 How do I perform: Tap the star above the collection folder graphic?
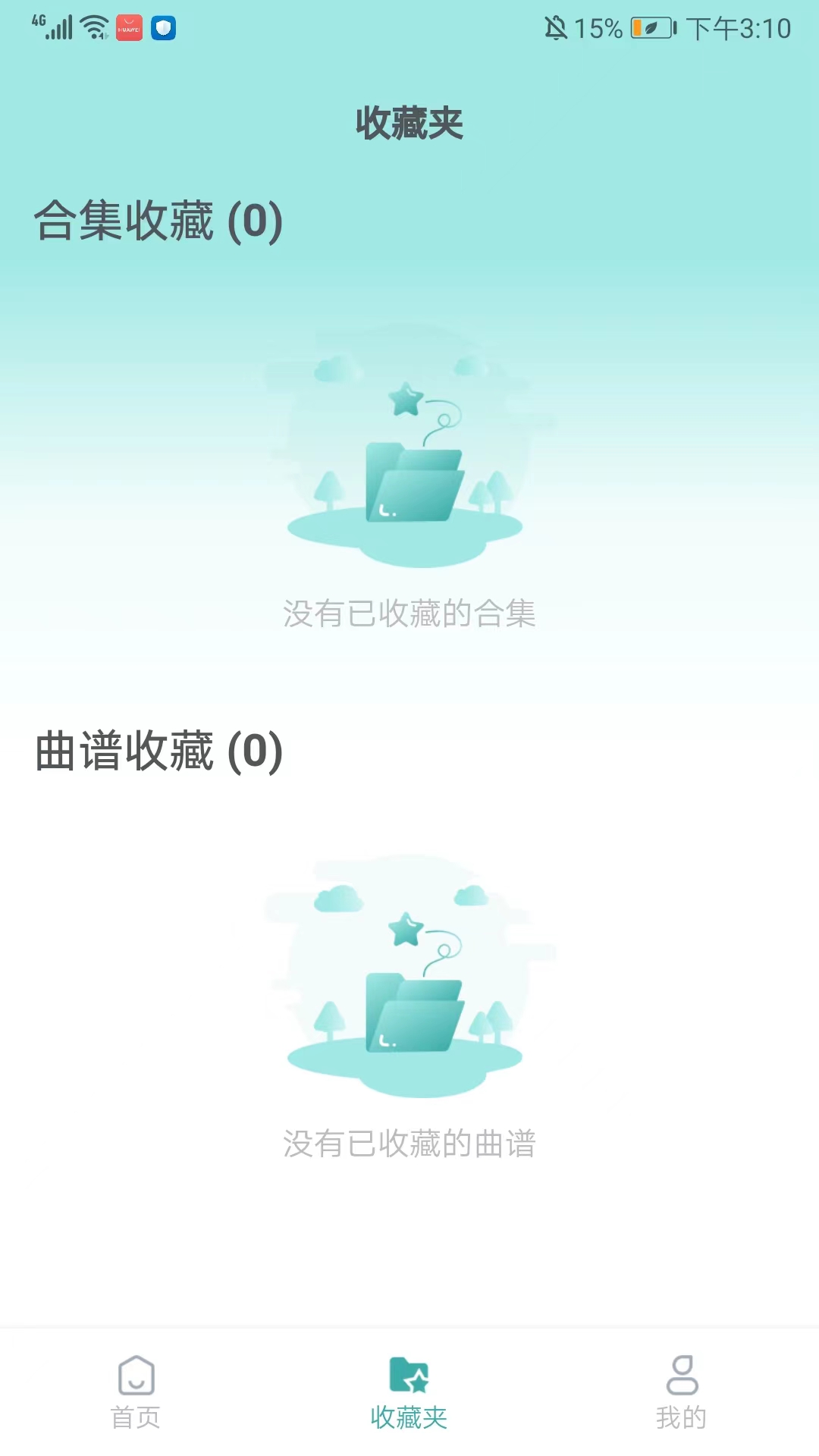[406, 400]
